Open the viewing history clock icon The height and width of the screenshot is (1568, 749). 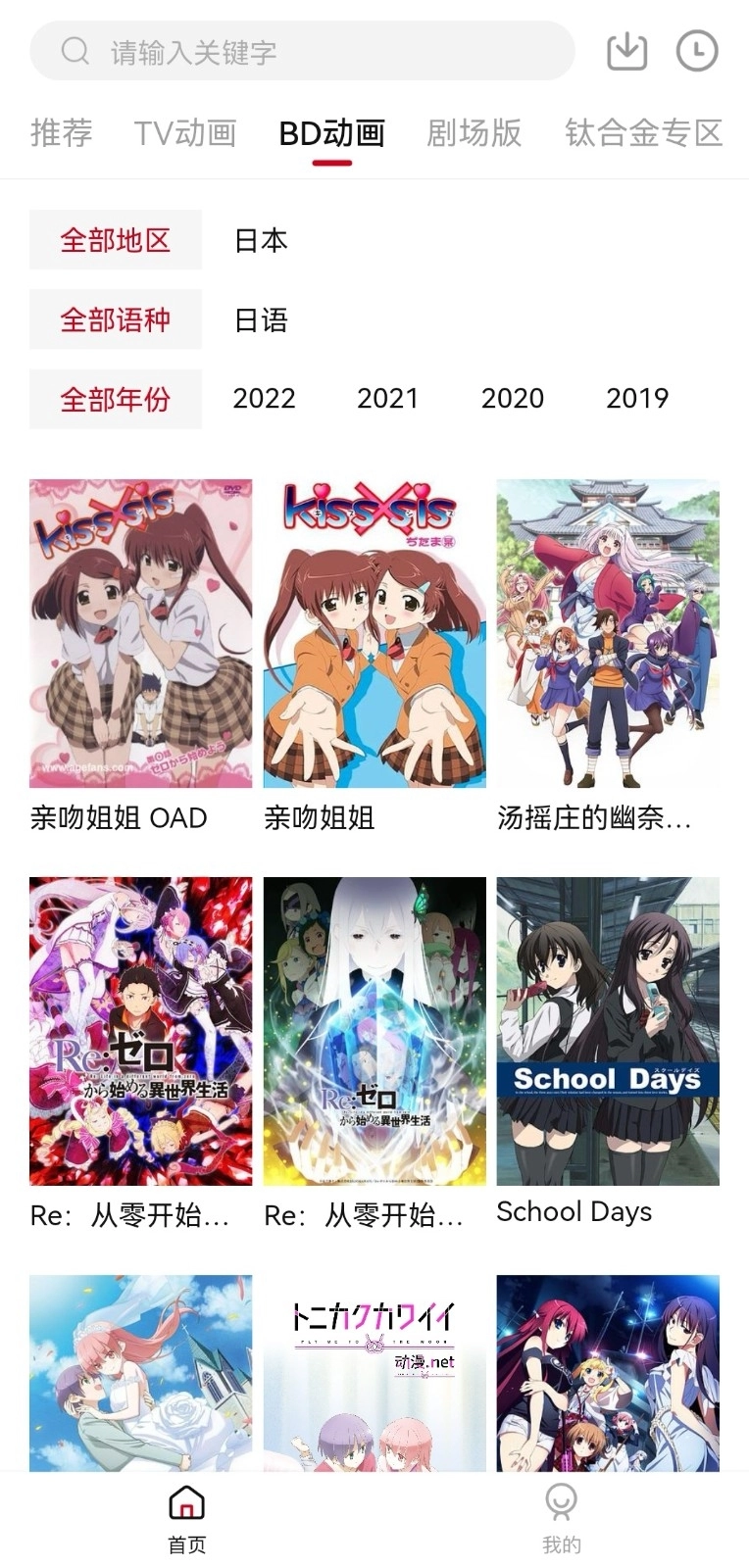point(696,51)
